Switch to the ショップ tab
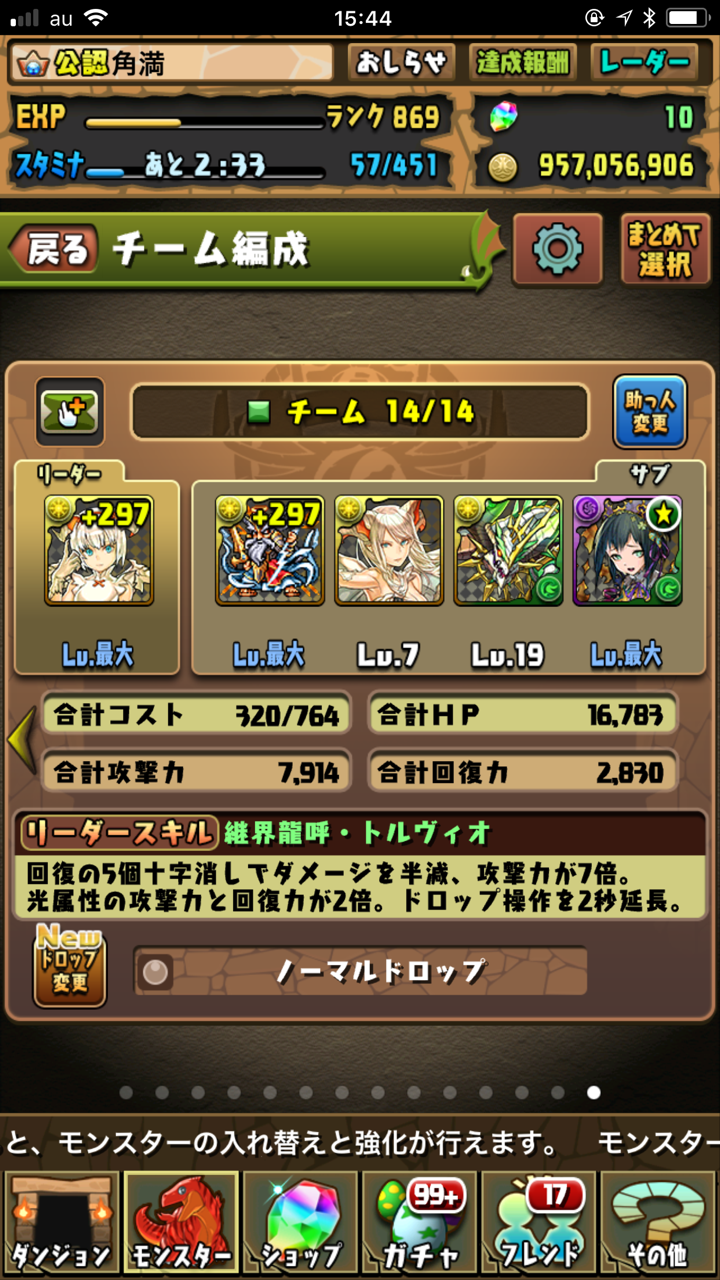Screen dimensions: 720x1280 [x=300, y=1224]
